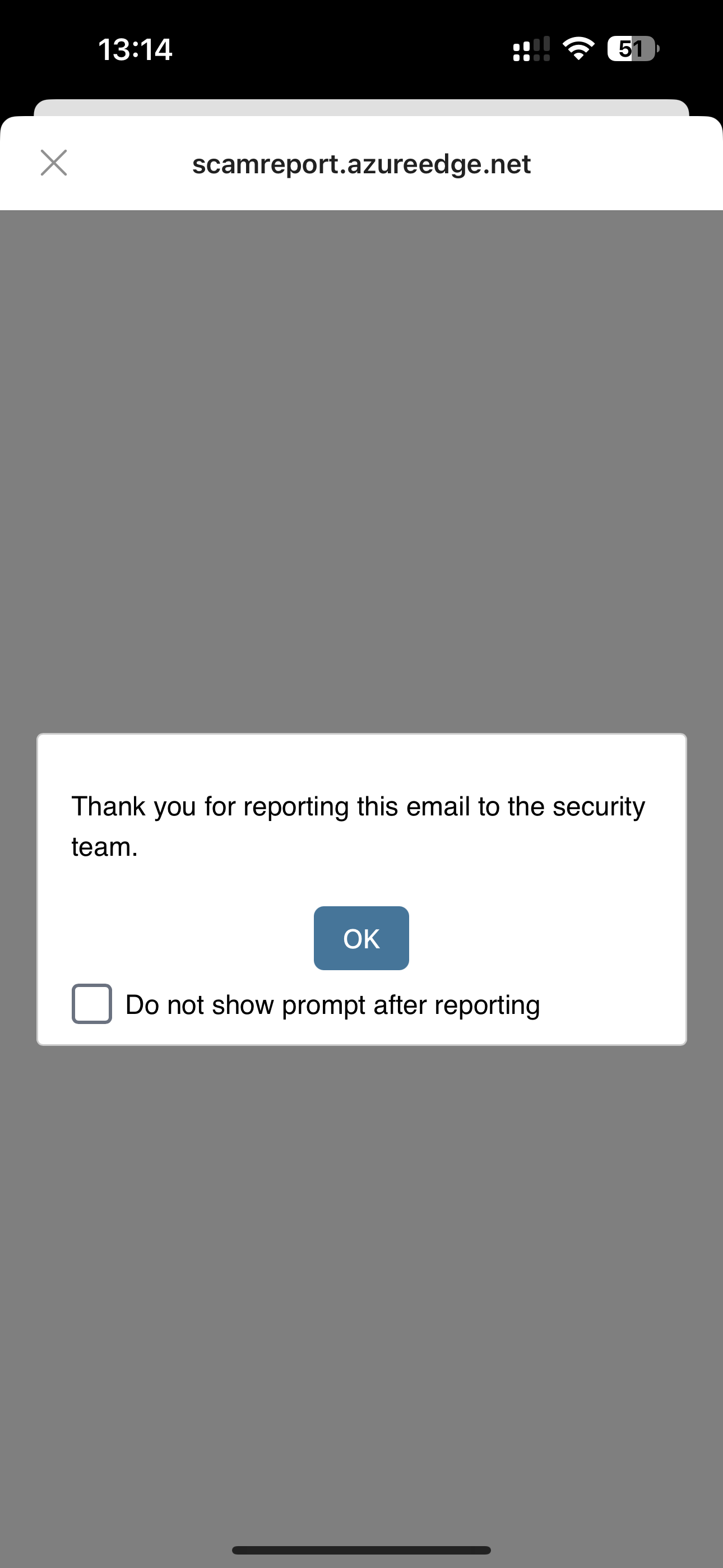The image size is (723, 1568).
Task: Close the scamreport.azureedge.net sheet
Action: click(54, 163)
